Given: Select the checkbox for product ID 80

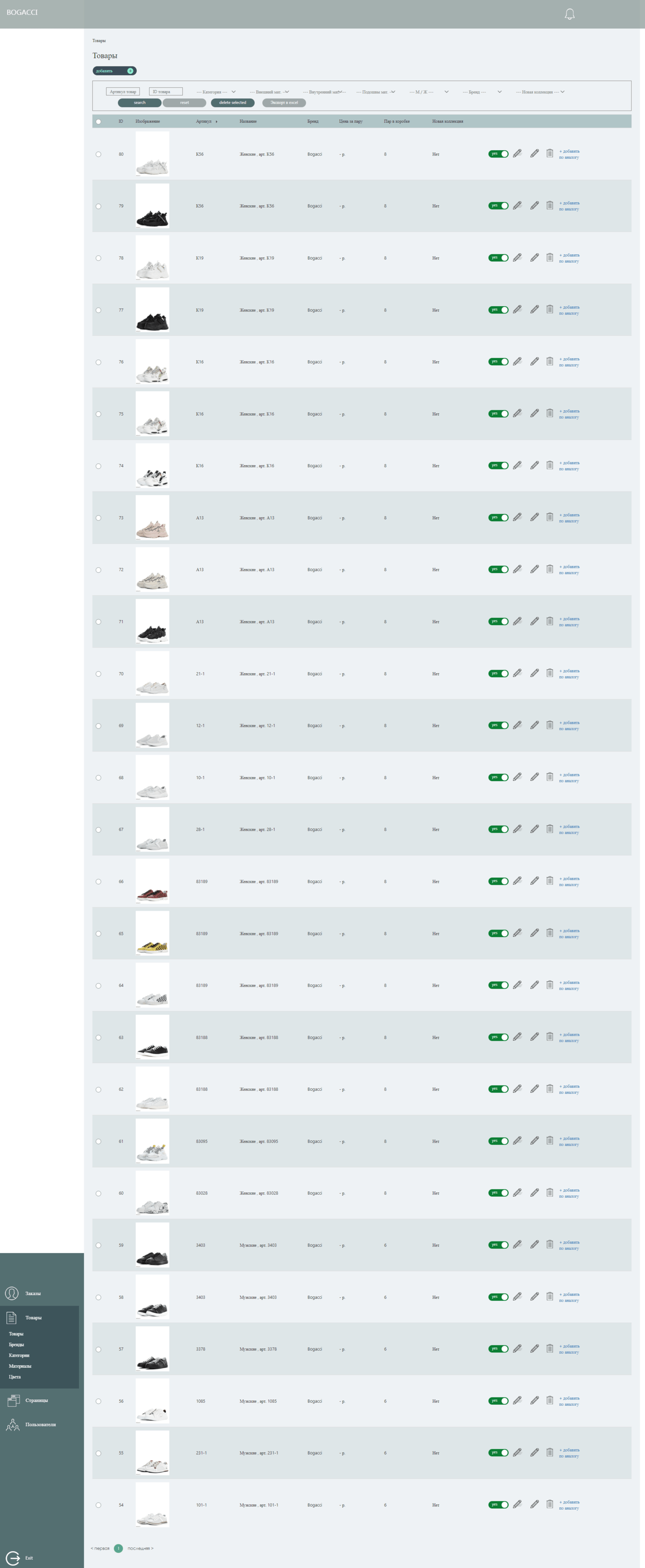Looking at the screenshot, I should coord(99,155).
